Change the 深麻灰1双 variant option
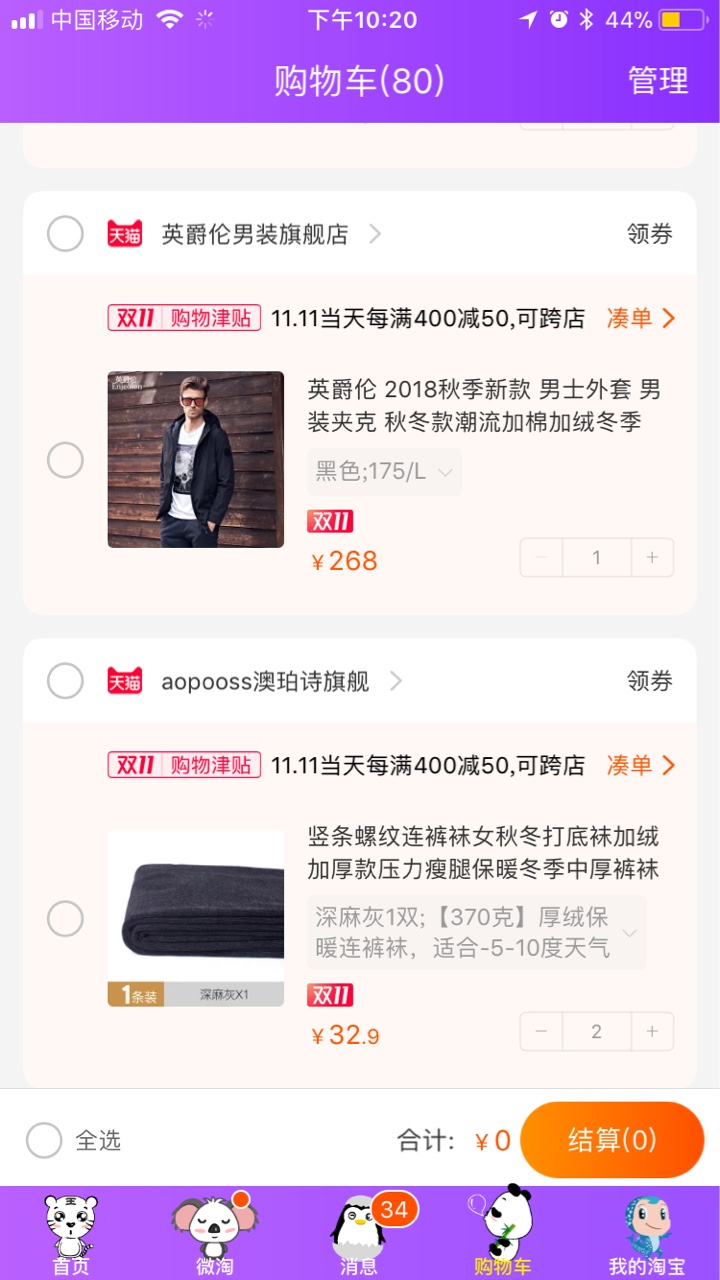The image size is (720, 1280). (476, 932)
